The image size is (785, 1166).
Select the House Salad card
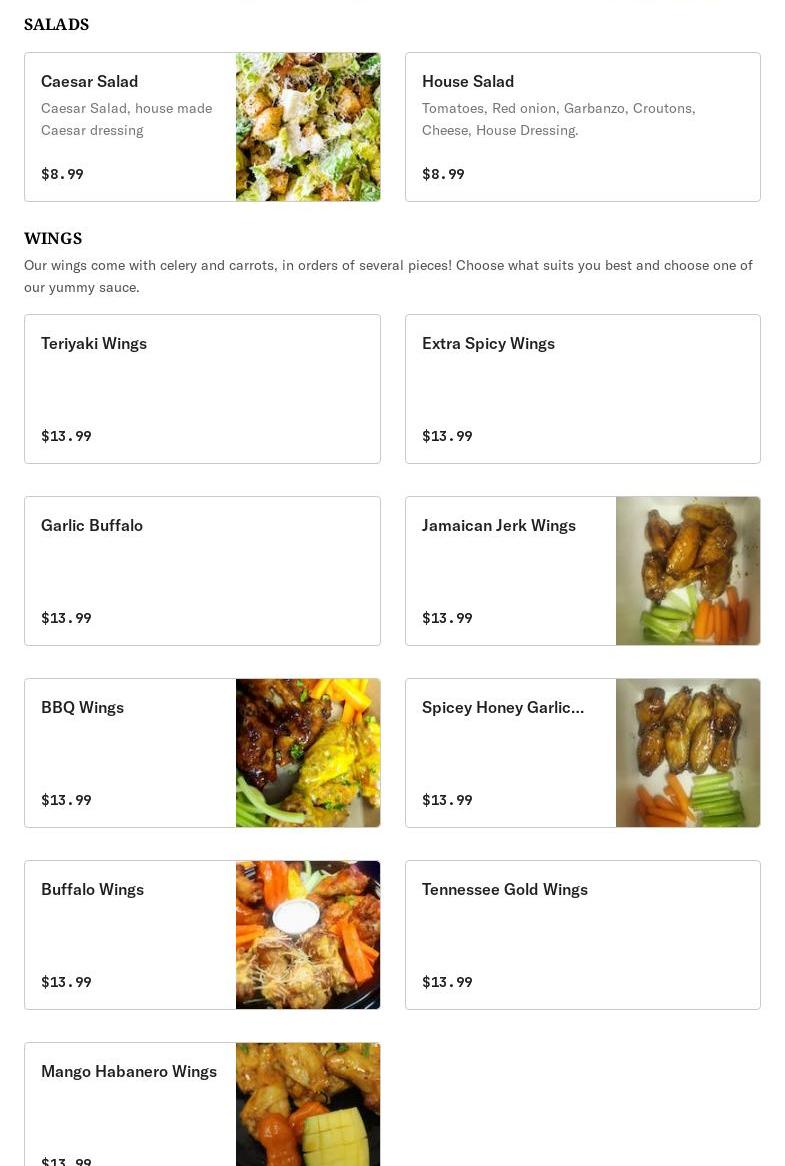582,127
